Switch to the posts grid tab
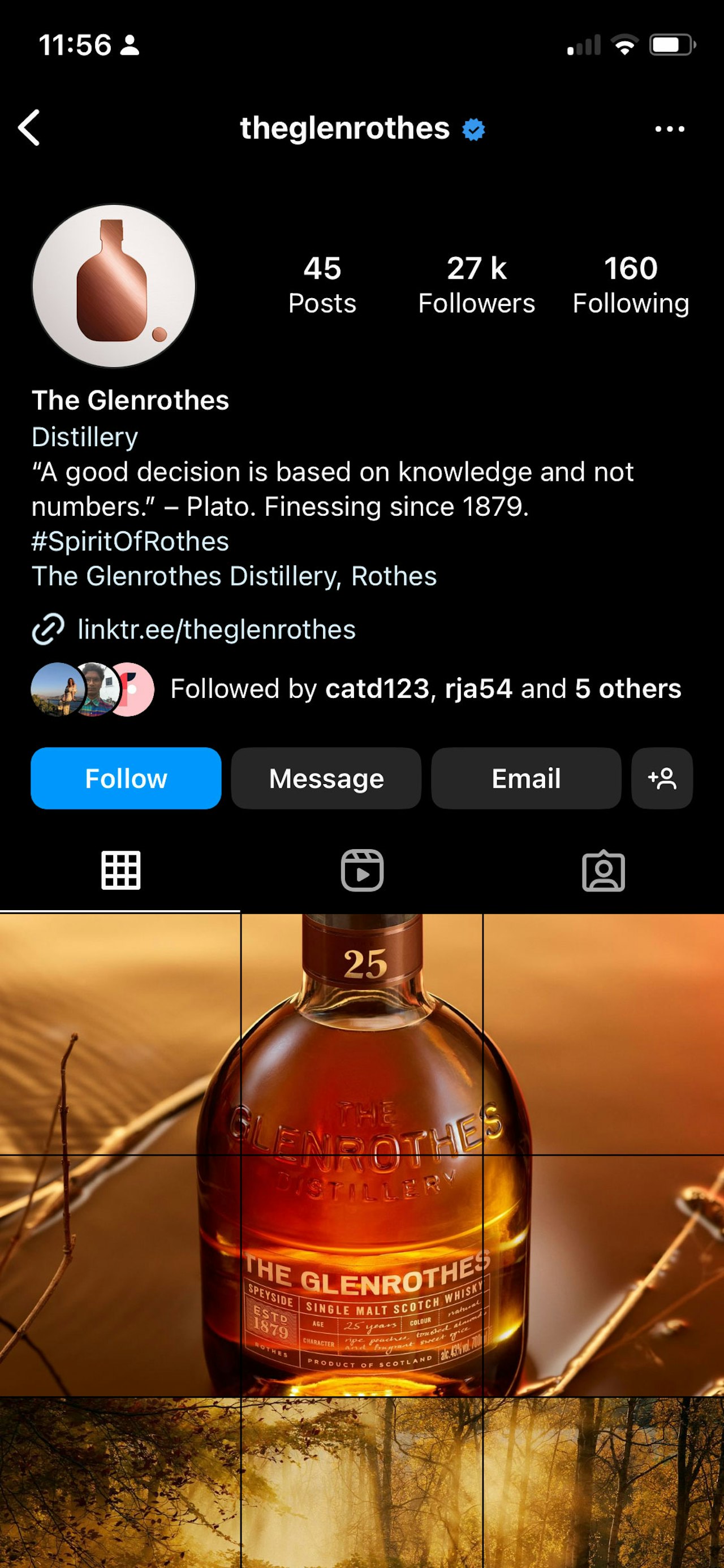The image size is (724, 1568). pos(120,871)
